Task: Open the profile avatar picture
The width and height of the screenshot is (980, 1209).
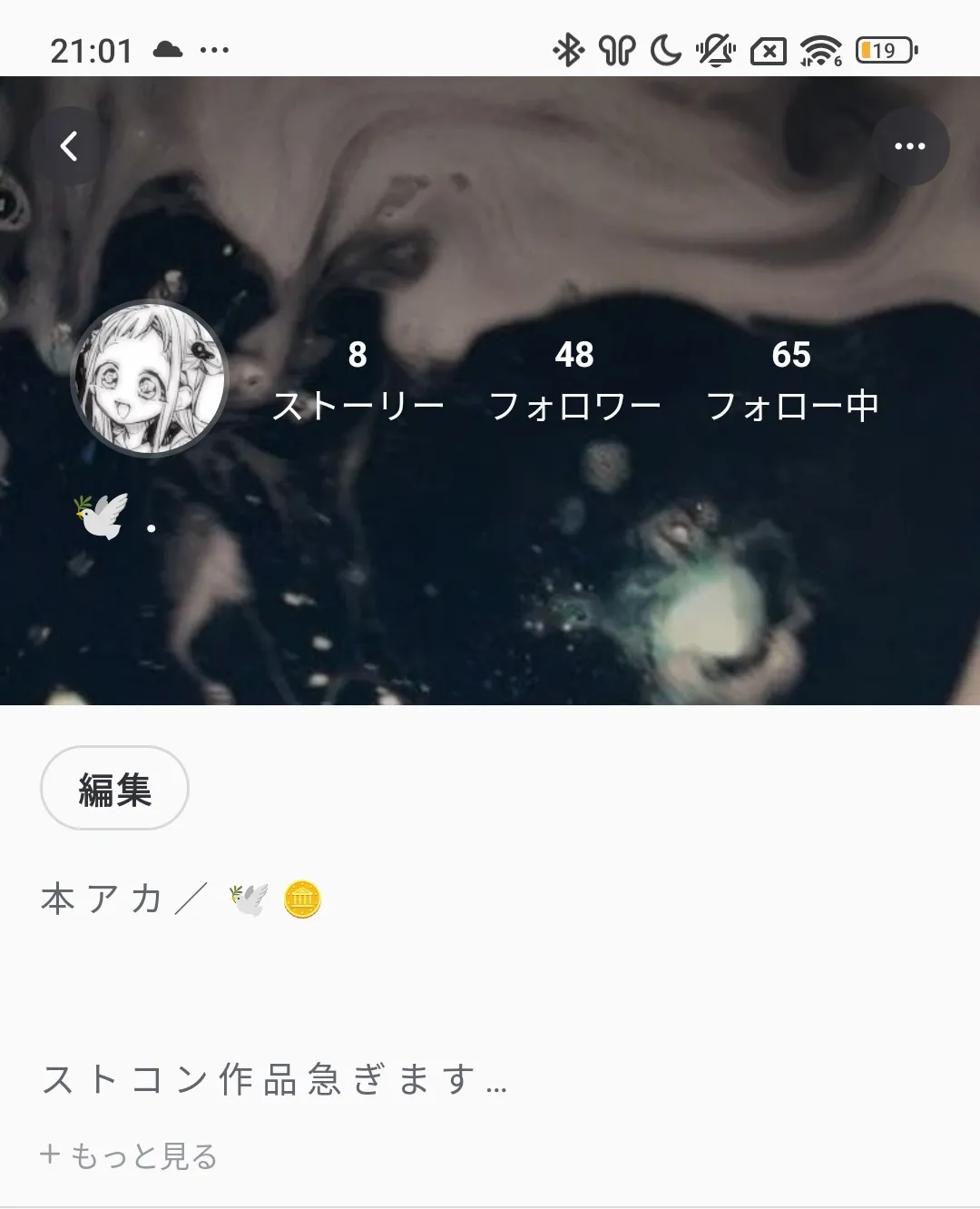Action: 149,378
